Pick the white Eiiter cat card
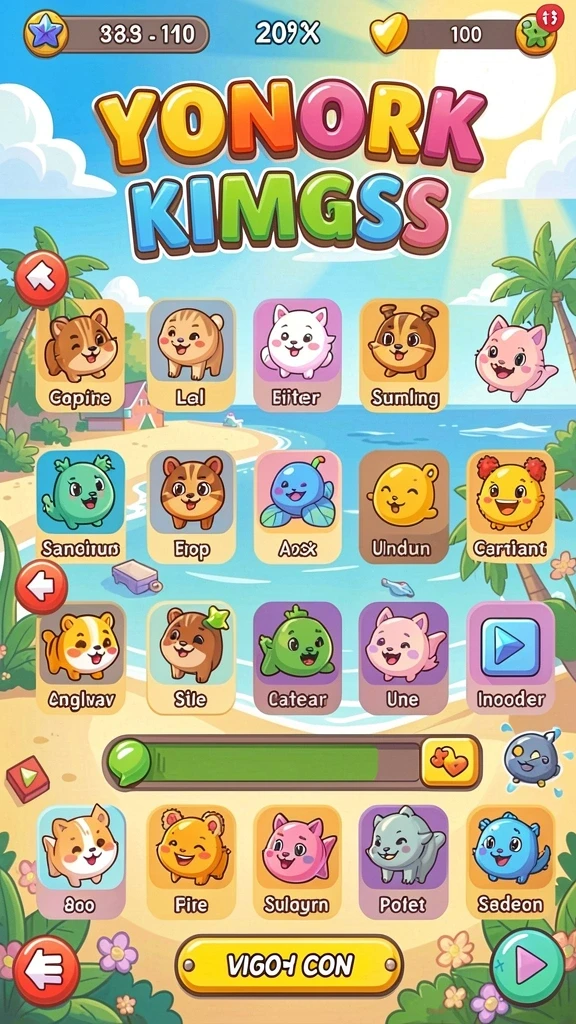Image resolution: width=576 pixels, height=1024 pixels. pos(297,355)
